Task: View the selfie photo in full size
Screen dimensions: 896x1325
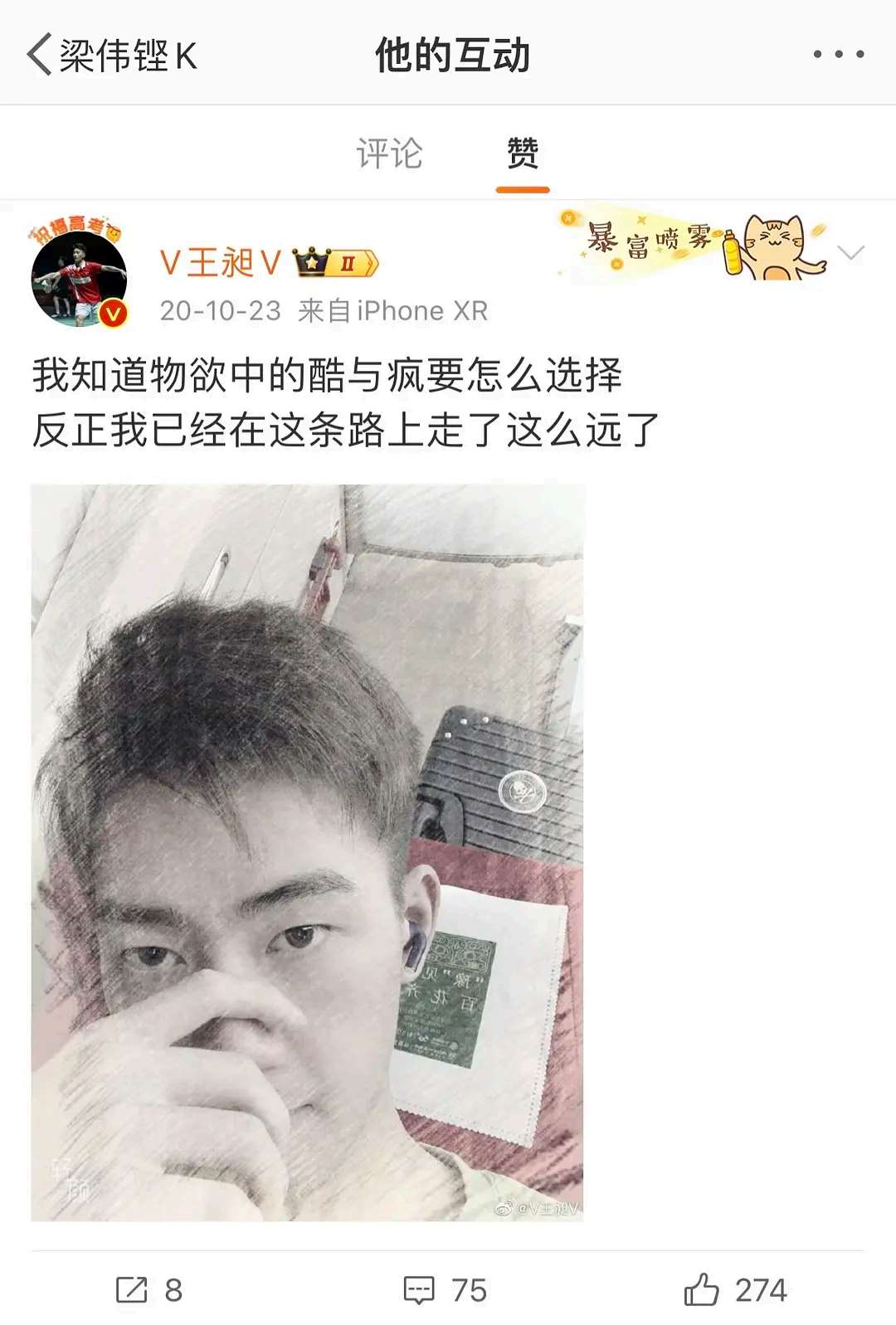Action: click(307, 852)
